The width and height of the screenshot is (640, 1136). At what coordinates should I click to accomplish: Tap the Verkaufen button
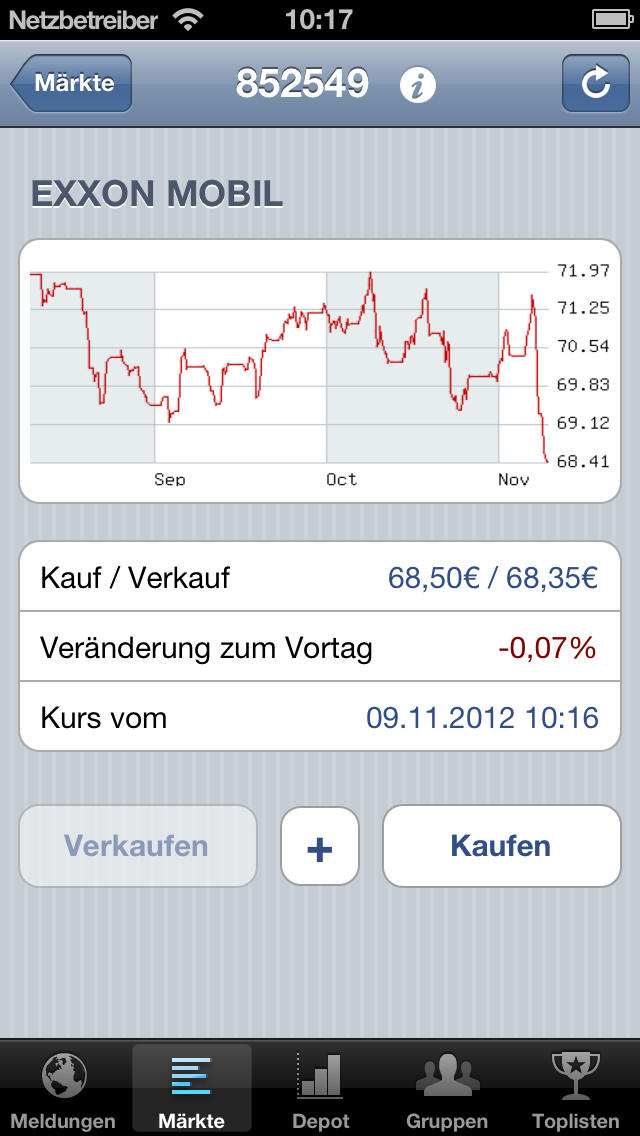point(138,845)
